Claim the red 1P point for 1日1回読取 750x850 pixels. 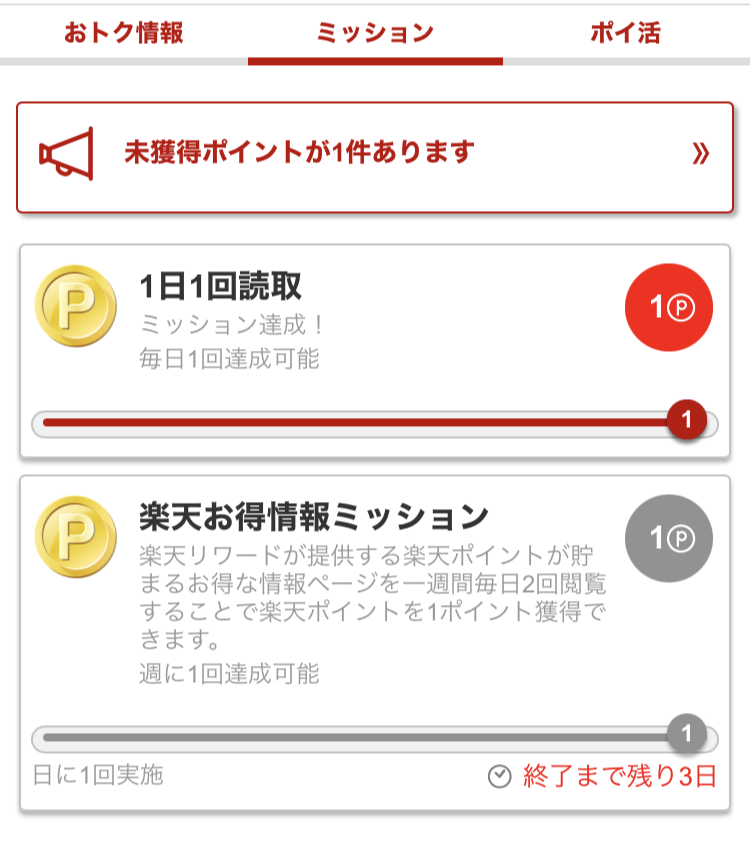tap(668, 308)
